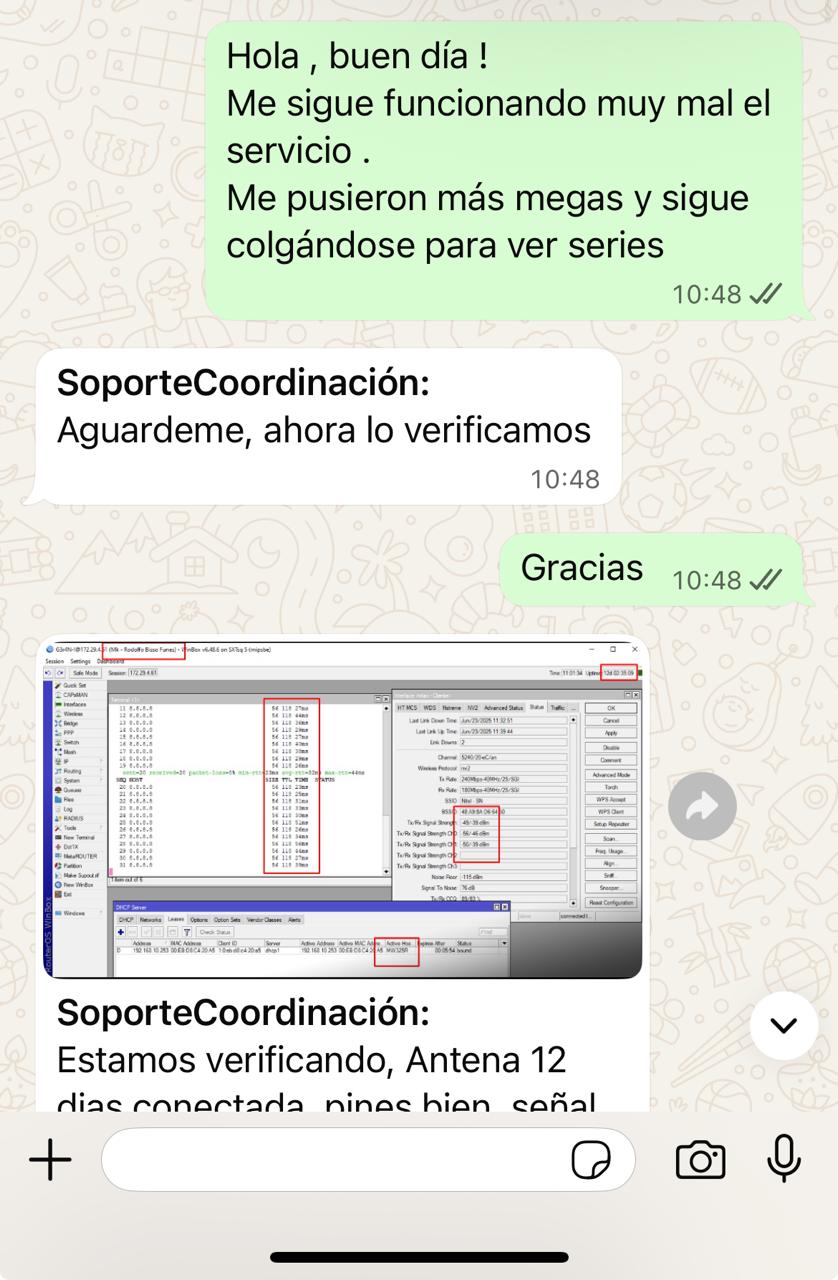Image resolution: width=838 pixels, height=1280 pixels.
Task: Jump to latest messages with down arrow
Action: (x=783, y=1026)
